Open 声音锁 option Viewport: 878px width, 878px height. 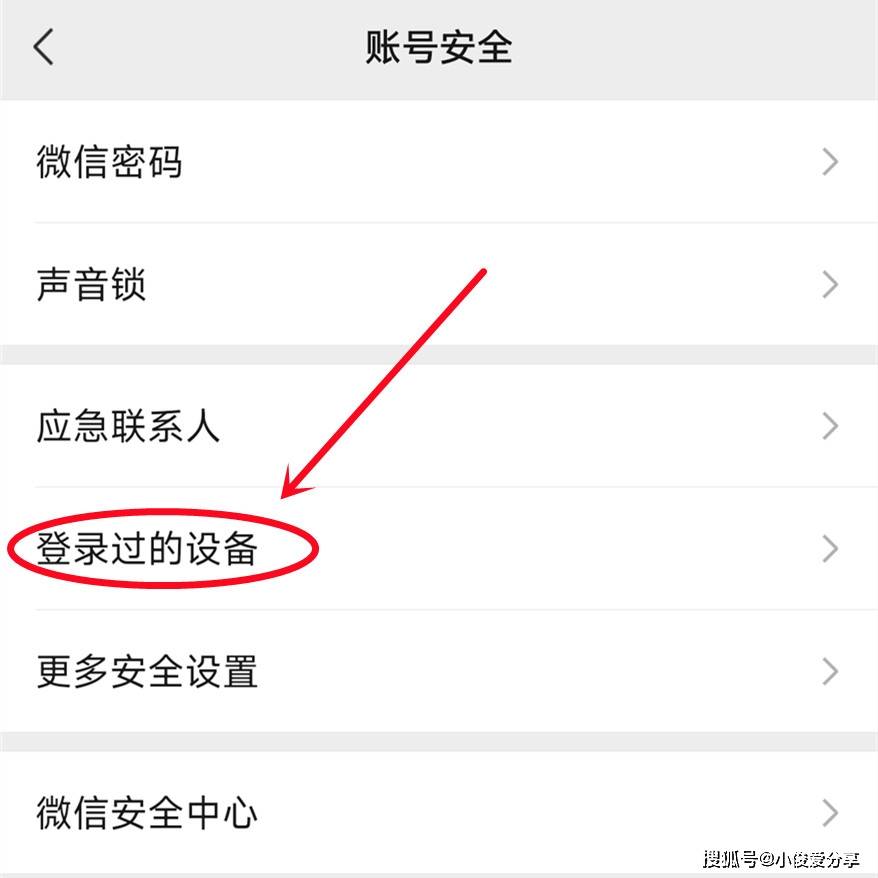tap(438, 285)
